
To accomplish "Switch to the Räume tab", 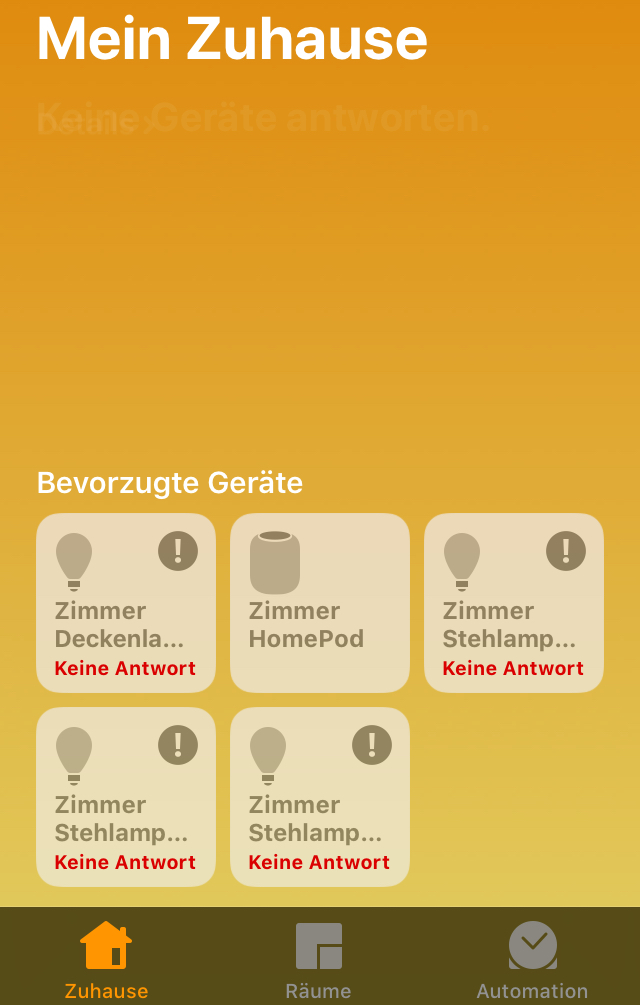I will [x=319, y=959].
